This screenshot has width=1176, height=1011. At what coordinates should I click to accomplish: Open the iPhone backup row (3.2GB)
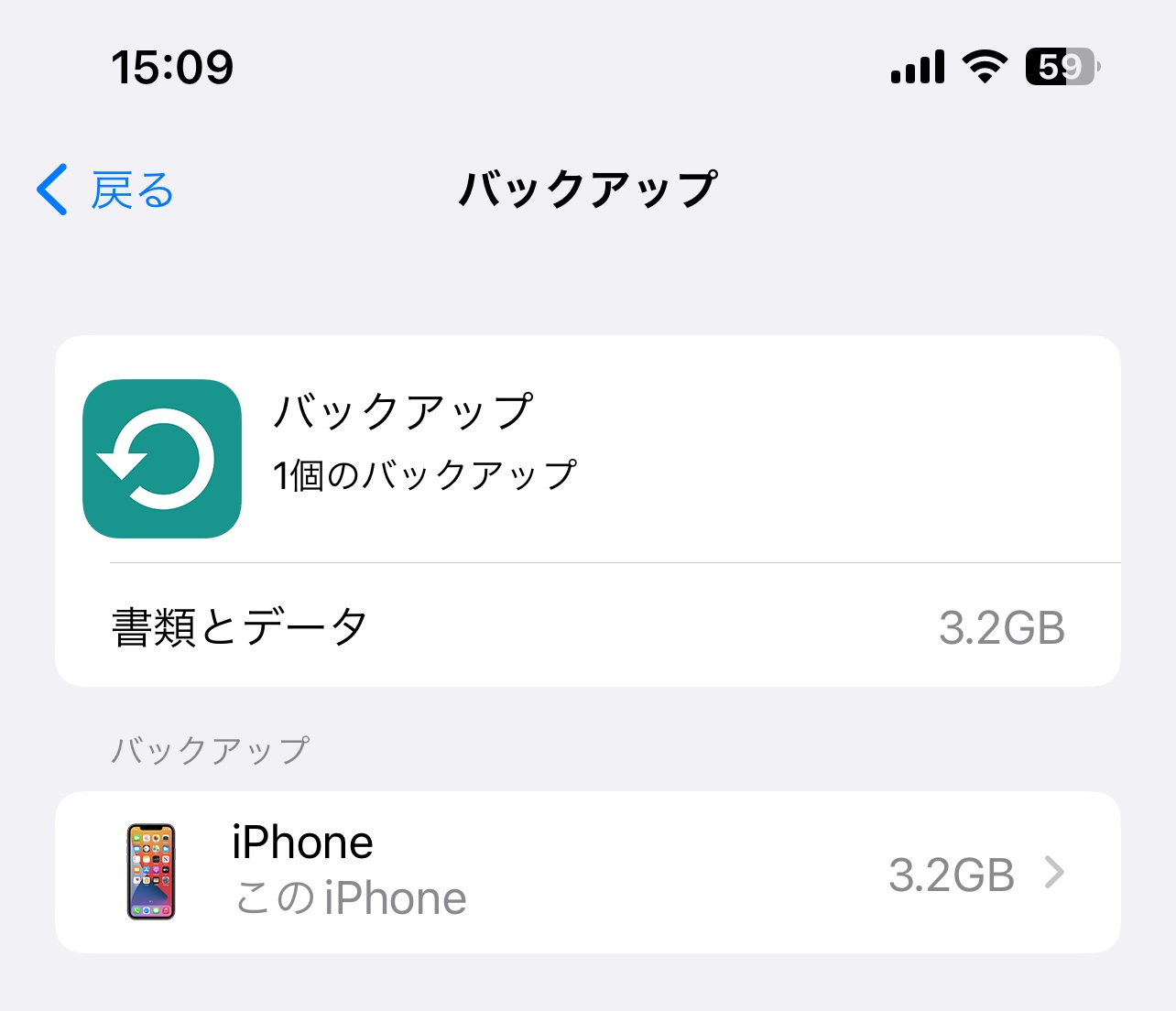pos(586,872)
